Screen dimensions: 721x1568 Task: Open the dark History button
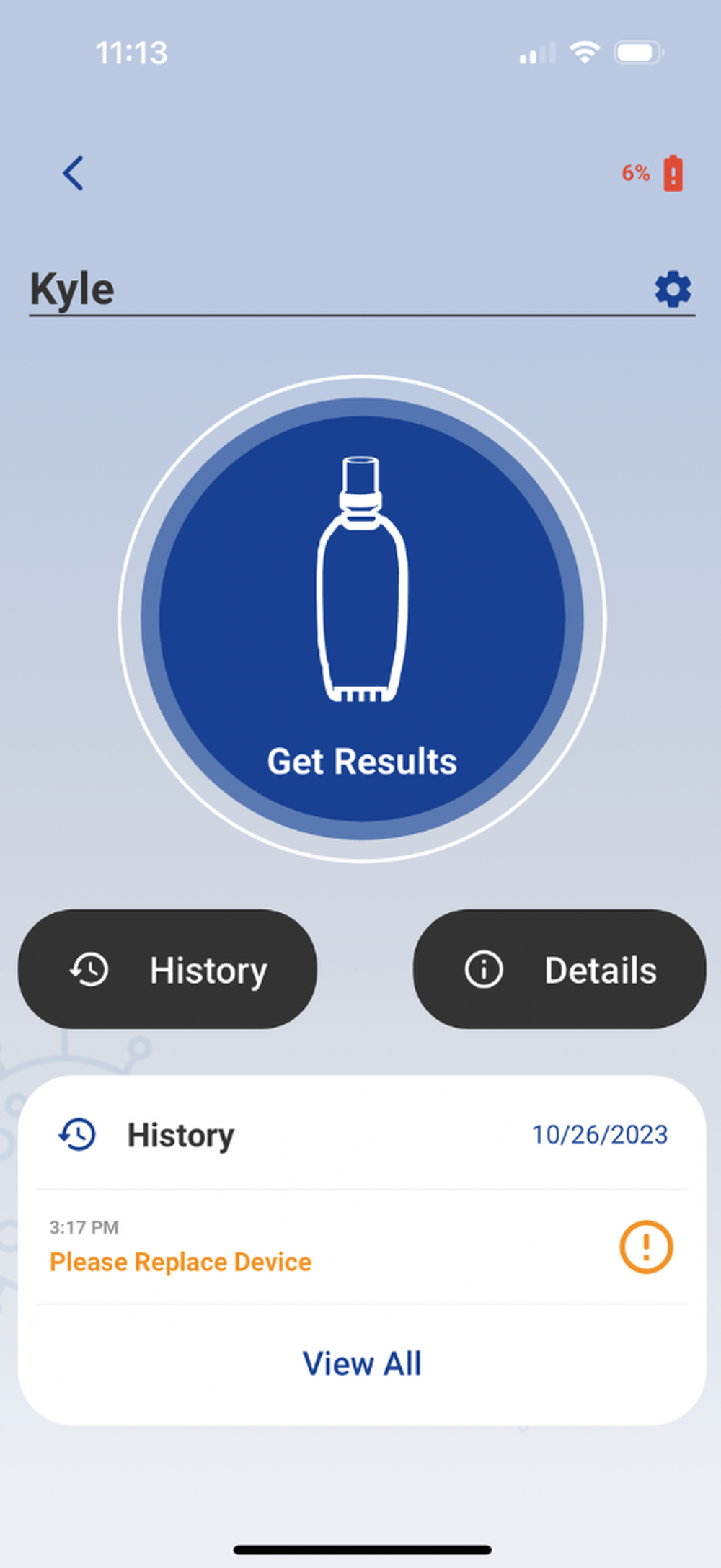click(x=167, y=969)
